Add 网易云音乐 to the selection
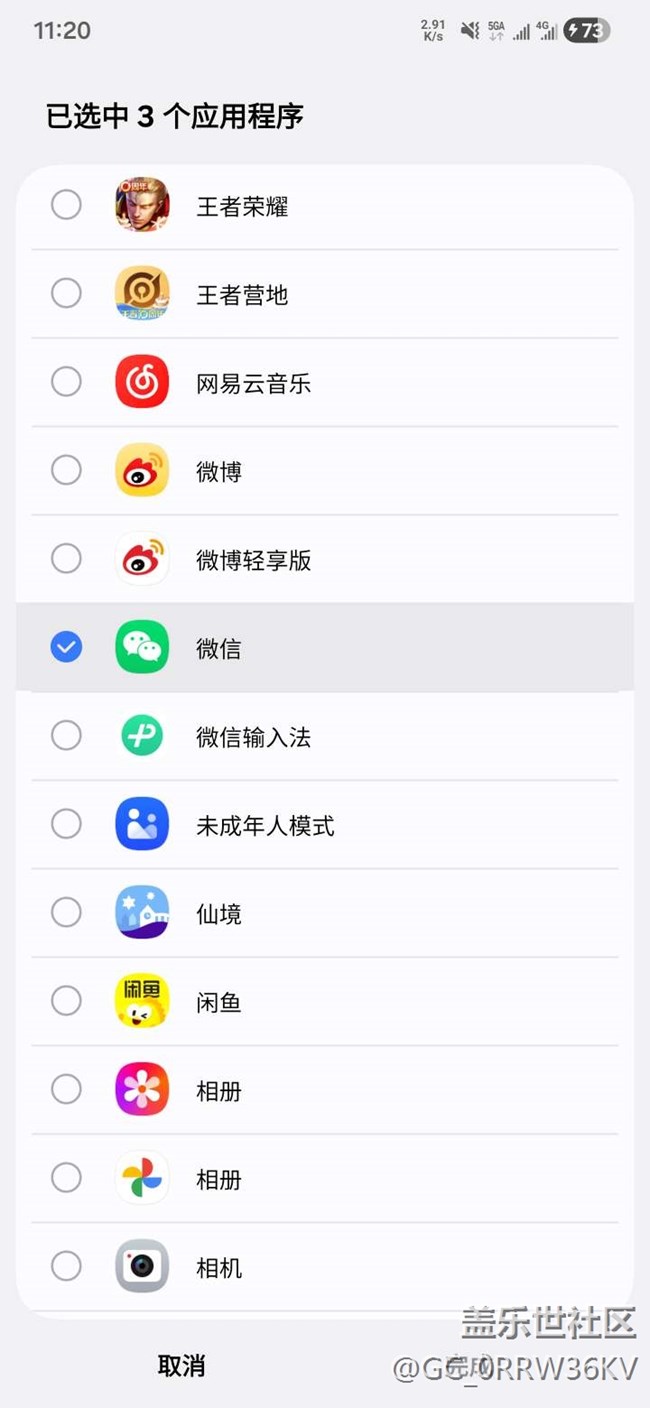650x1408 pixels. (x=66, y=382)
